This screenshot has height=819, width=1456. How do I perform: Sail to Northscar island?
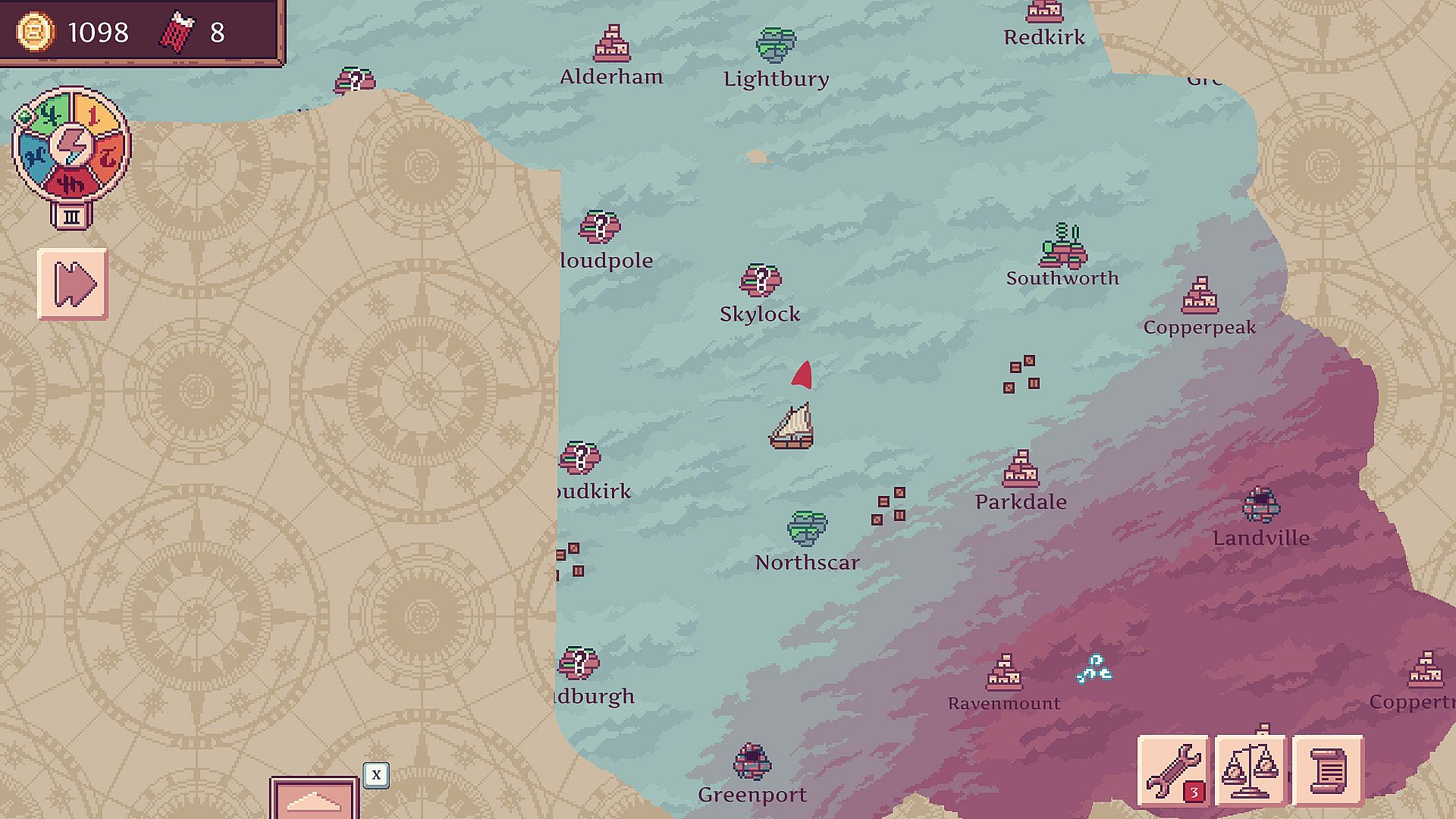point(807,529)
